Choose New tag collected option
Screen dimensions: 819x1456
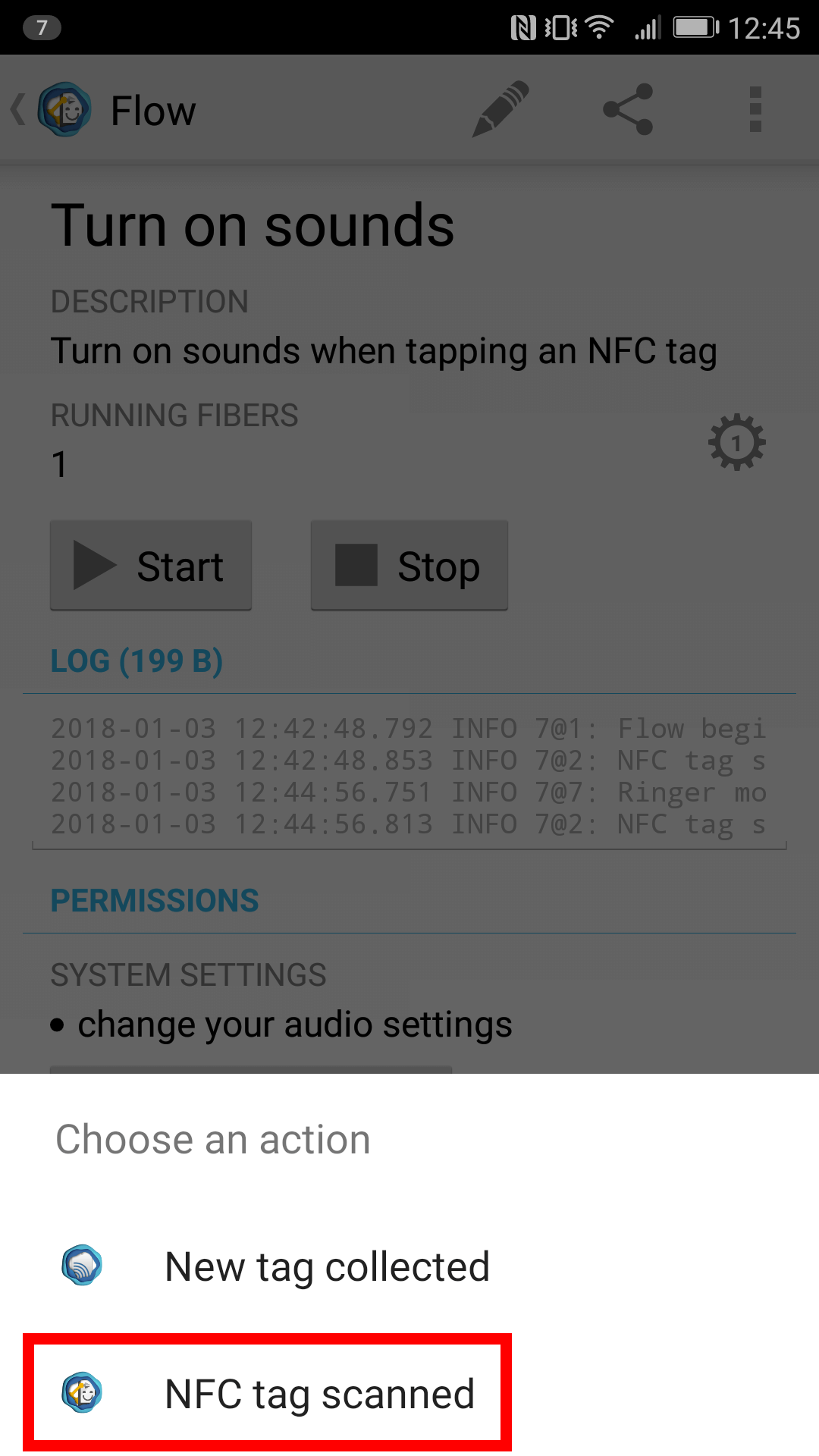click(x=409, y=1266)
